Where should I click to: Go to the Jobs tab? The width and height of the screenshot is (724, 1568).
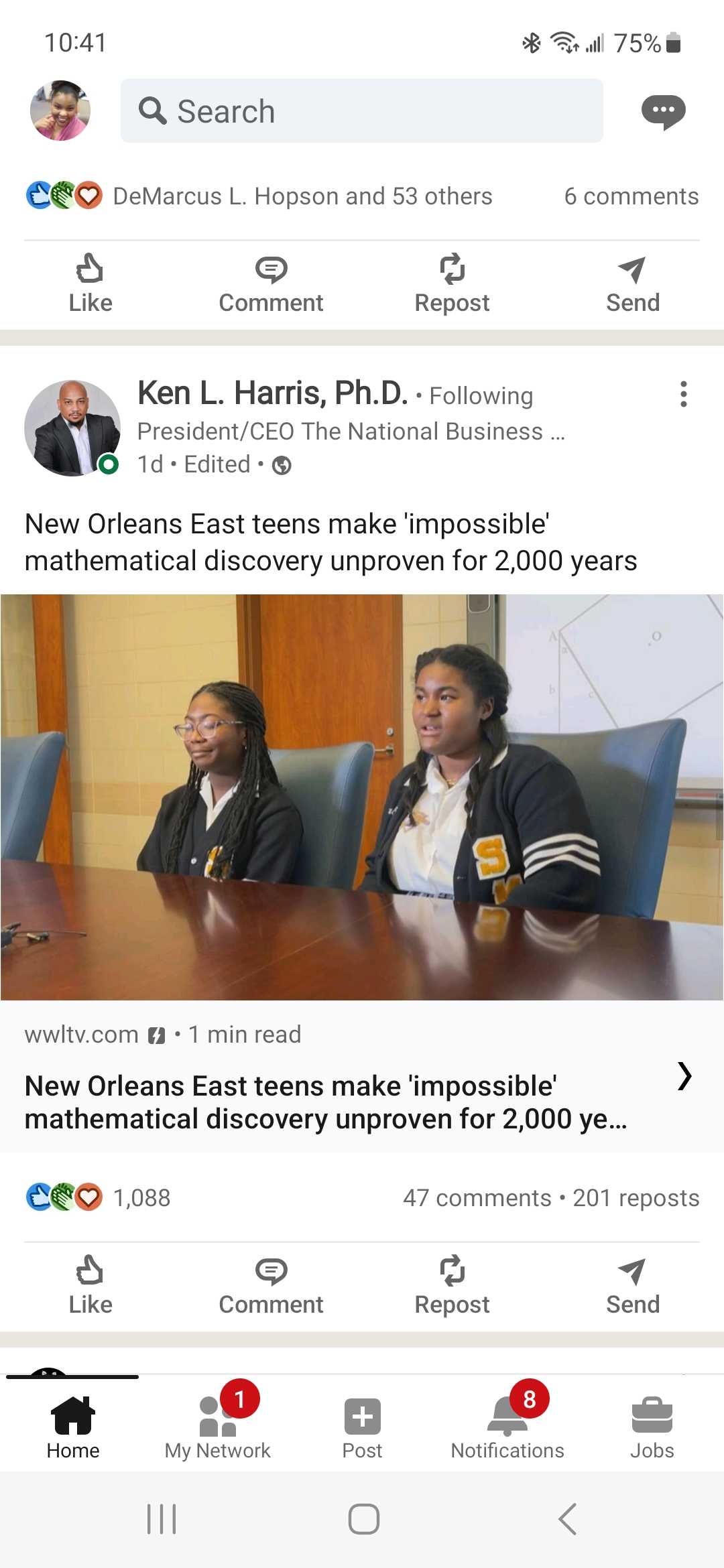652,1427
